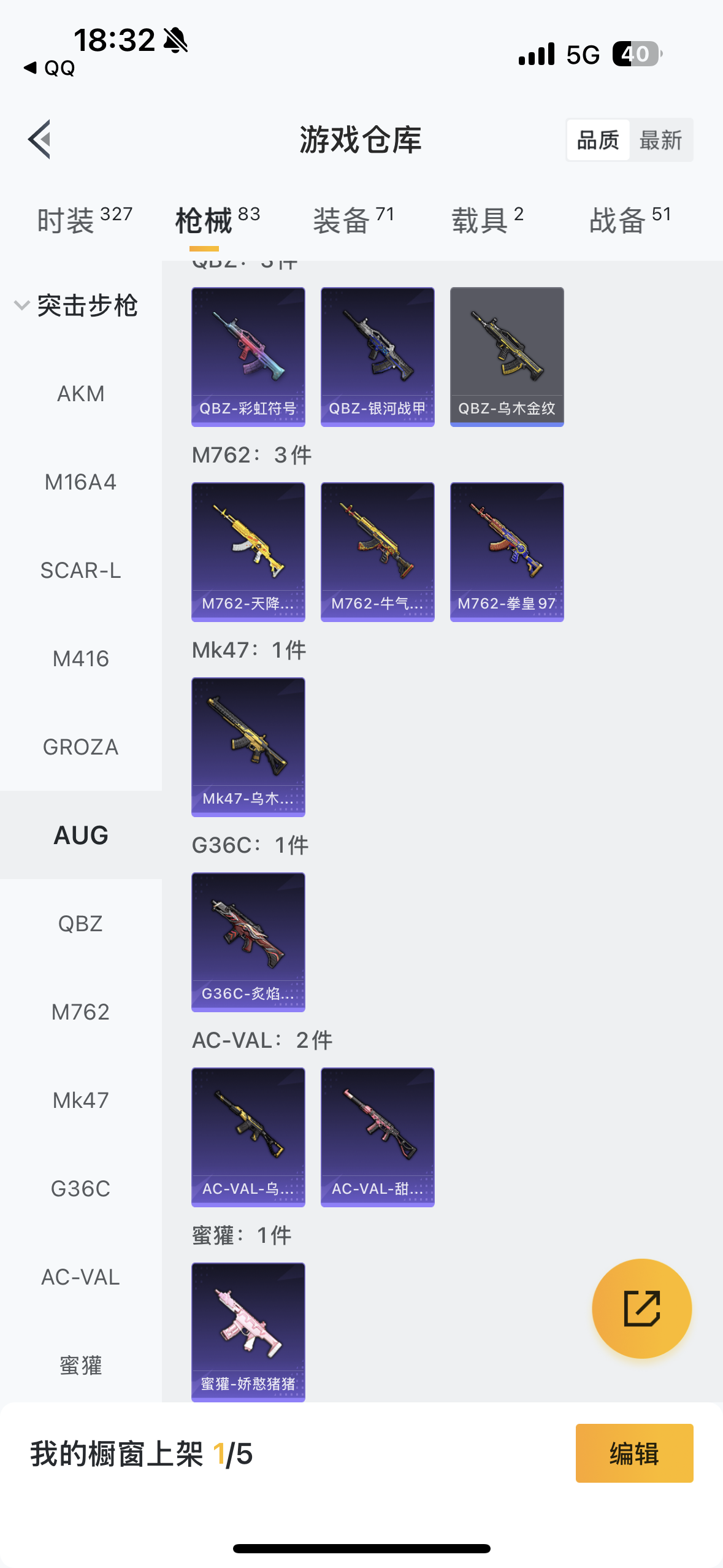The width and height of the screenshot is (723, 1568).
Task: Tap the orange floating share button
Action: tap(641, 1309)
